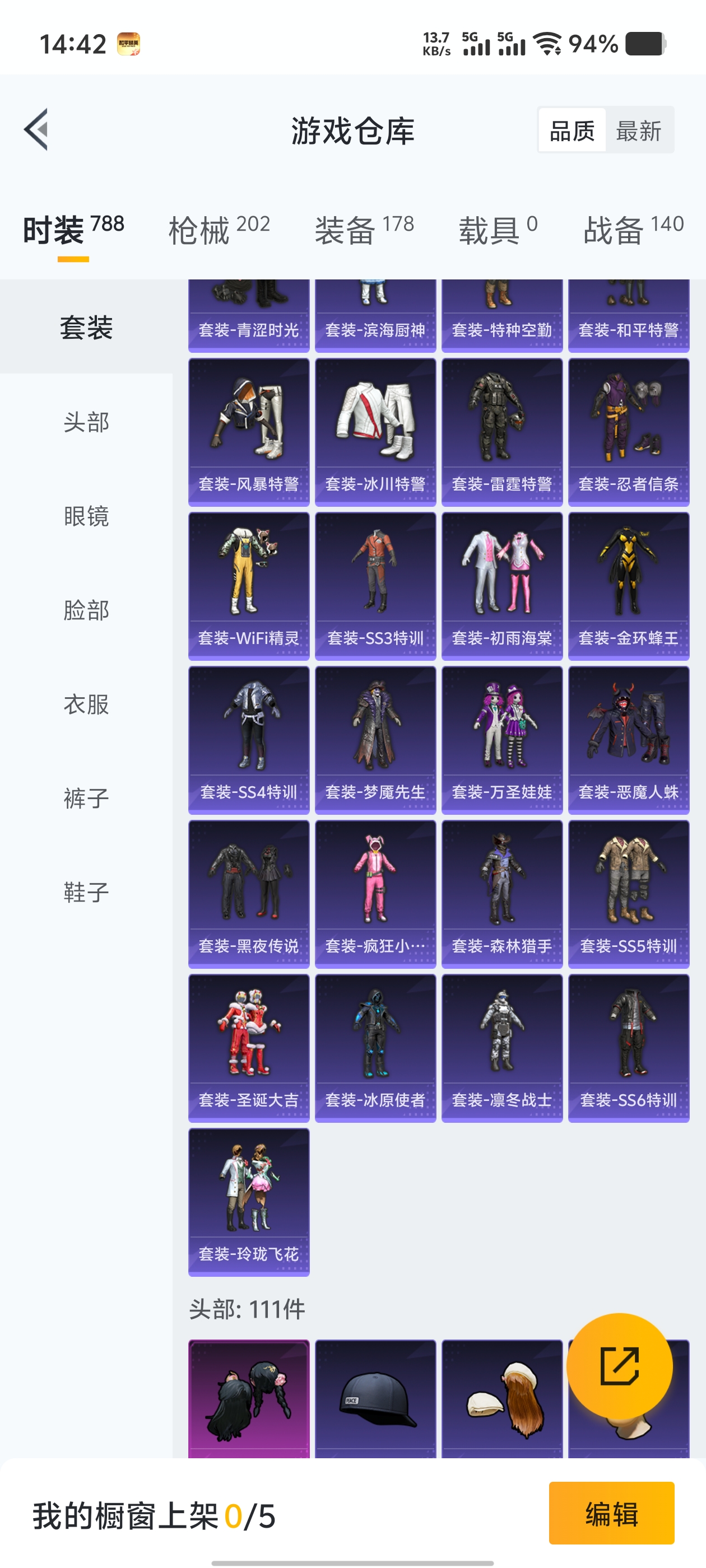The image size is (706, 1568).
Task: Select the 裤子 category
Action: 86,798
